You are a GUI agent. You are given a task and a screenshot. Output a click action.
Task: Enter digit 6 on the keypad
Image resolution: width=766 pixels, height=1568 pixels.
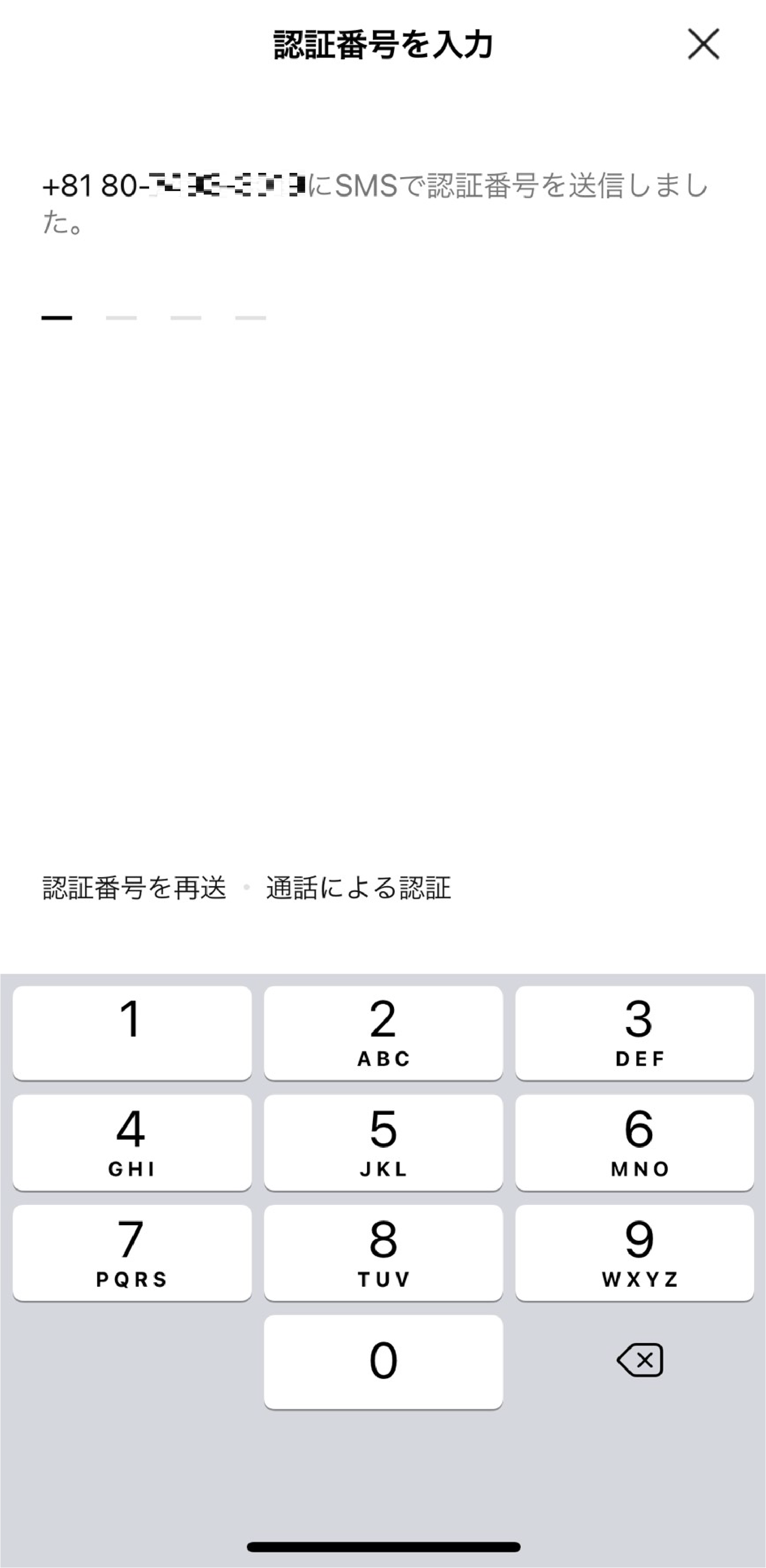pos(635,1143)
